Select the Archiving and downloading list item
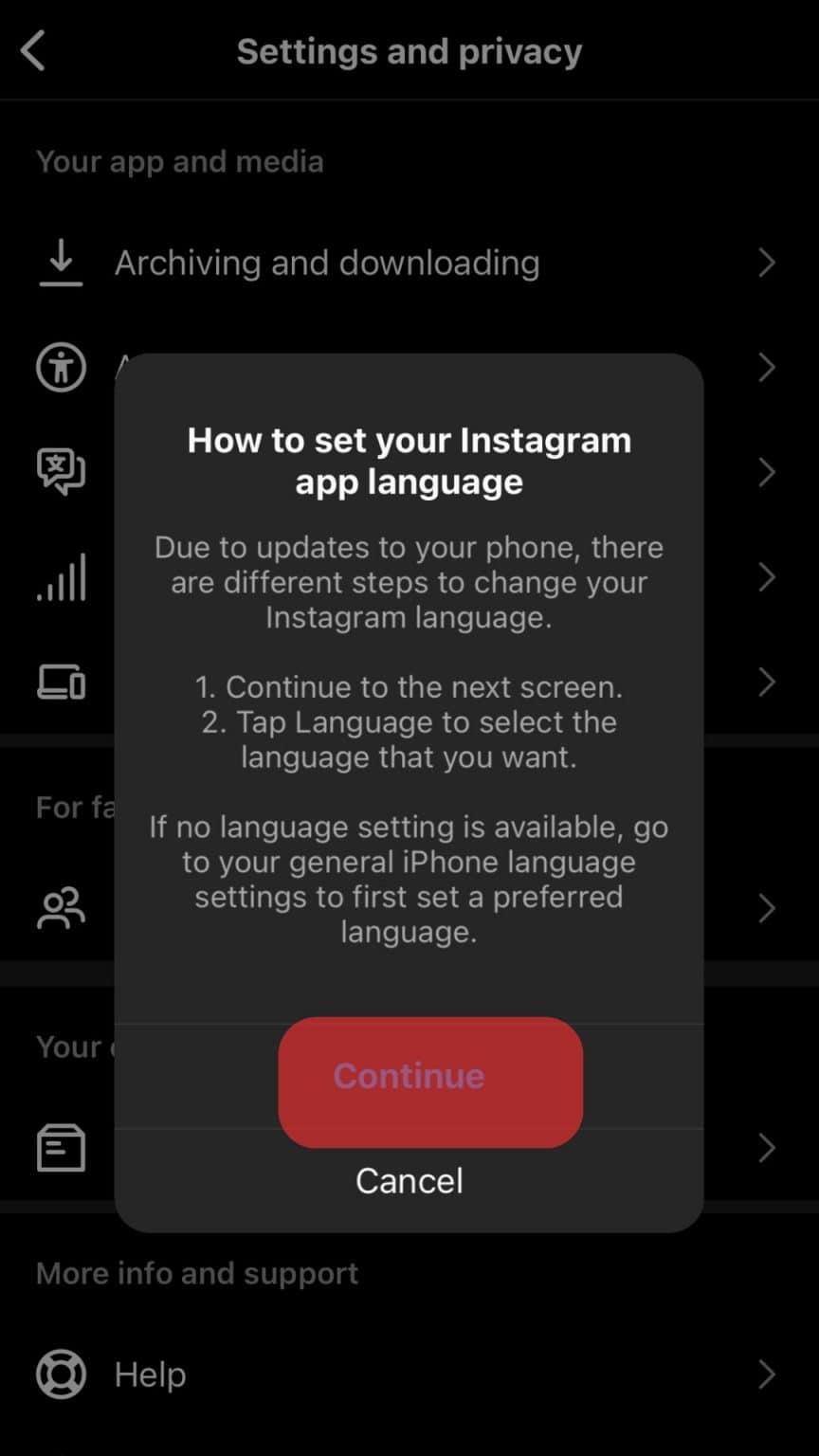This screenshot has height=1456, width=819. point(326,263)
